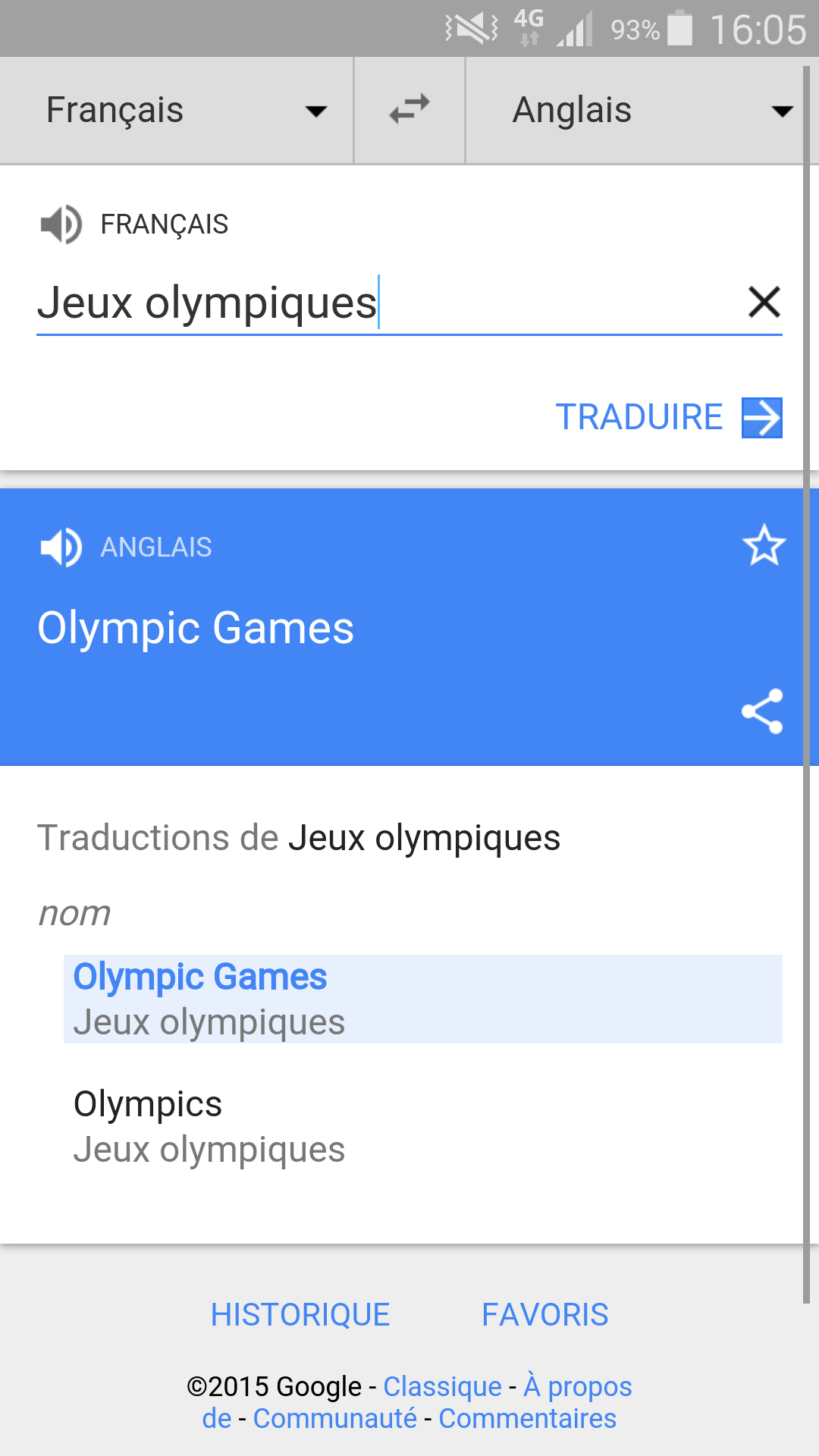Image resolution: width=819 pixels, height=1456 pixels.
Task: Play the English translation audio
Action: (61, 547)
